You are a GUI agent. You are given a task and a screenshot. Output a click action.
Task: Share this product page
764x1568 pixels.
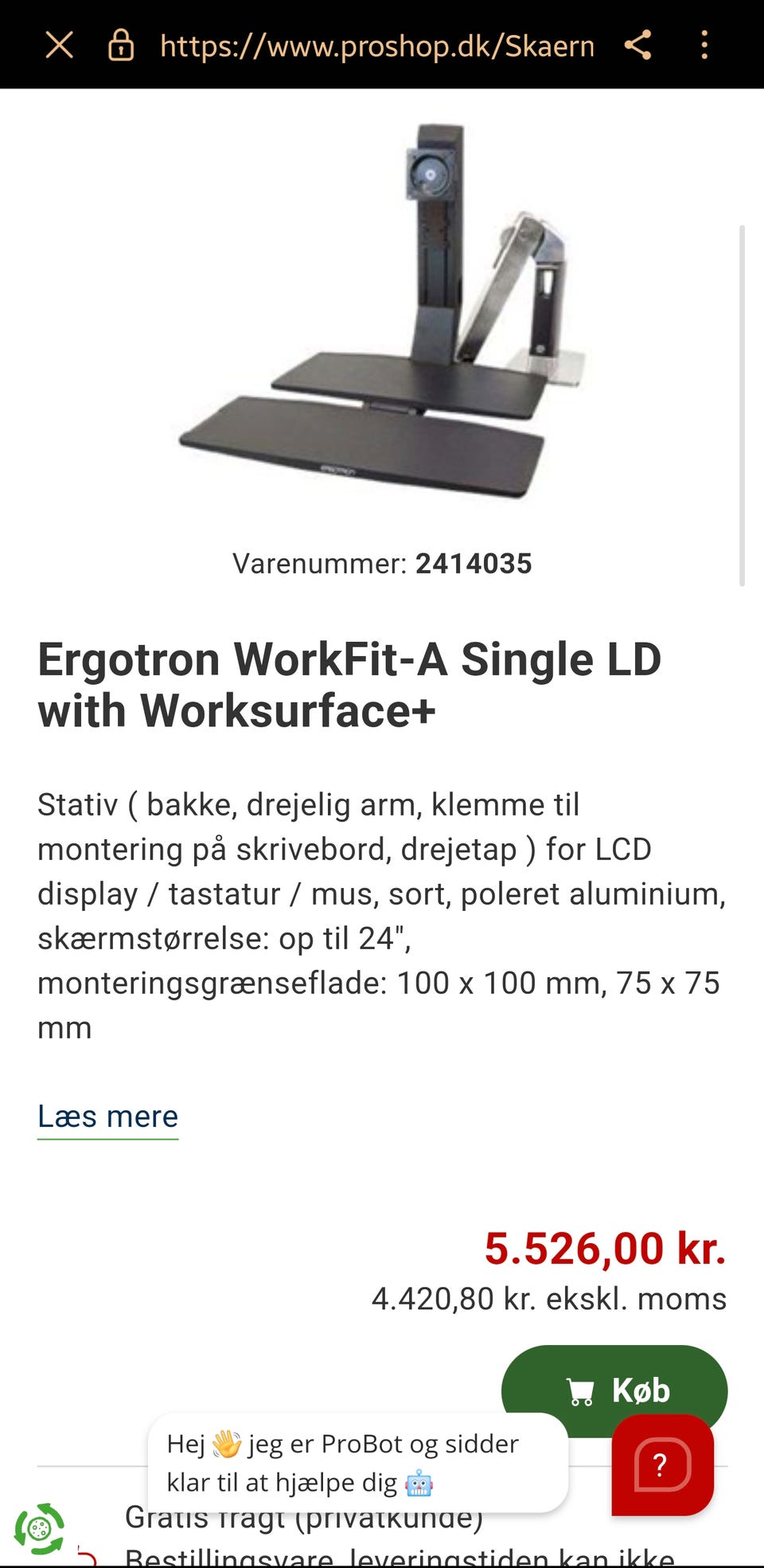pyautogui.click(x=638, y=45)
